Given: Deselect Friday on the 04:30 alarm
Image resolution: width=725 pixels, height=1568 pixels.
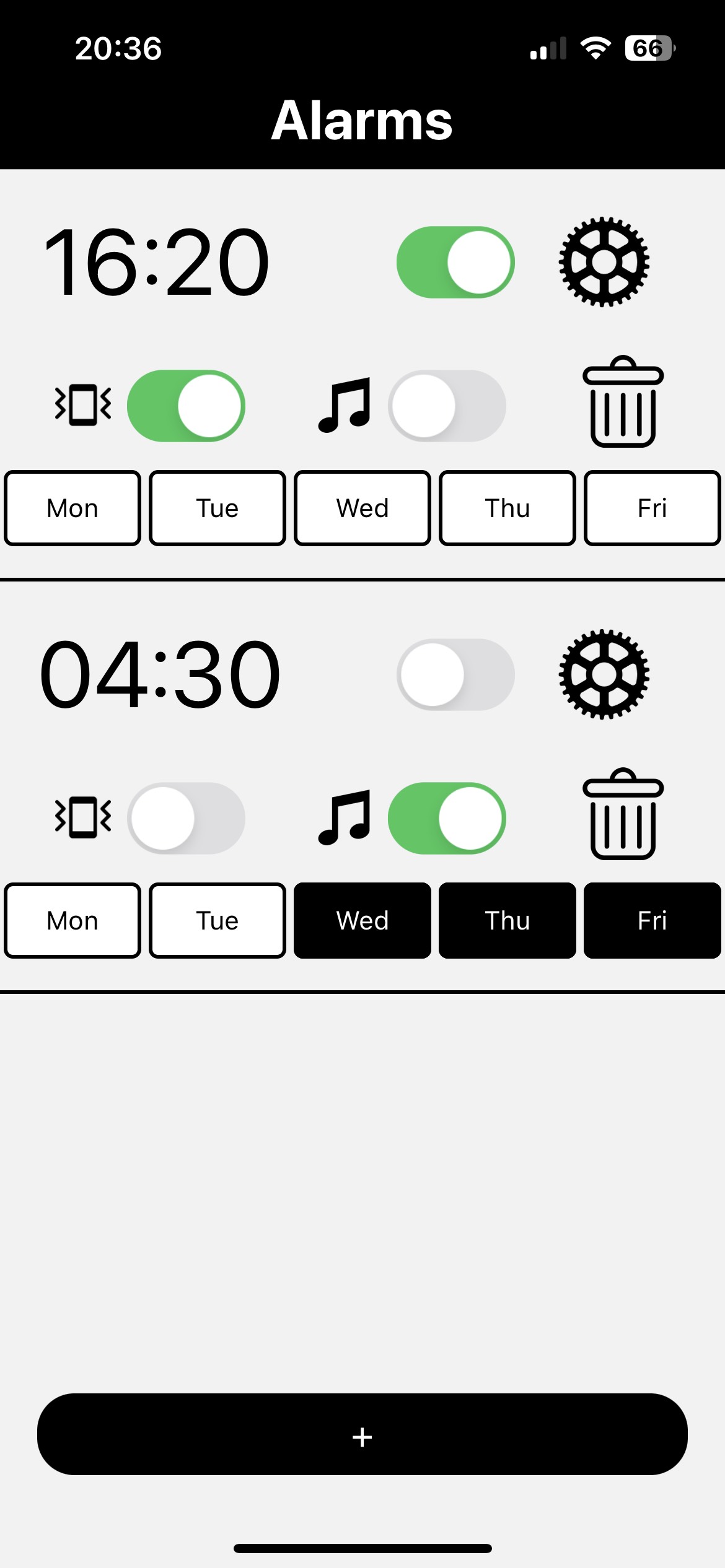Looking at the screenshot, I should coord(652,920).
